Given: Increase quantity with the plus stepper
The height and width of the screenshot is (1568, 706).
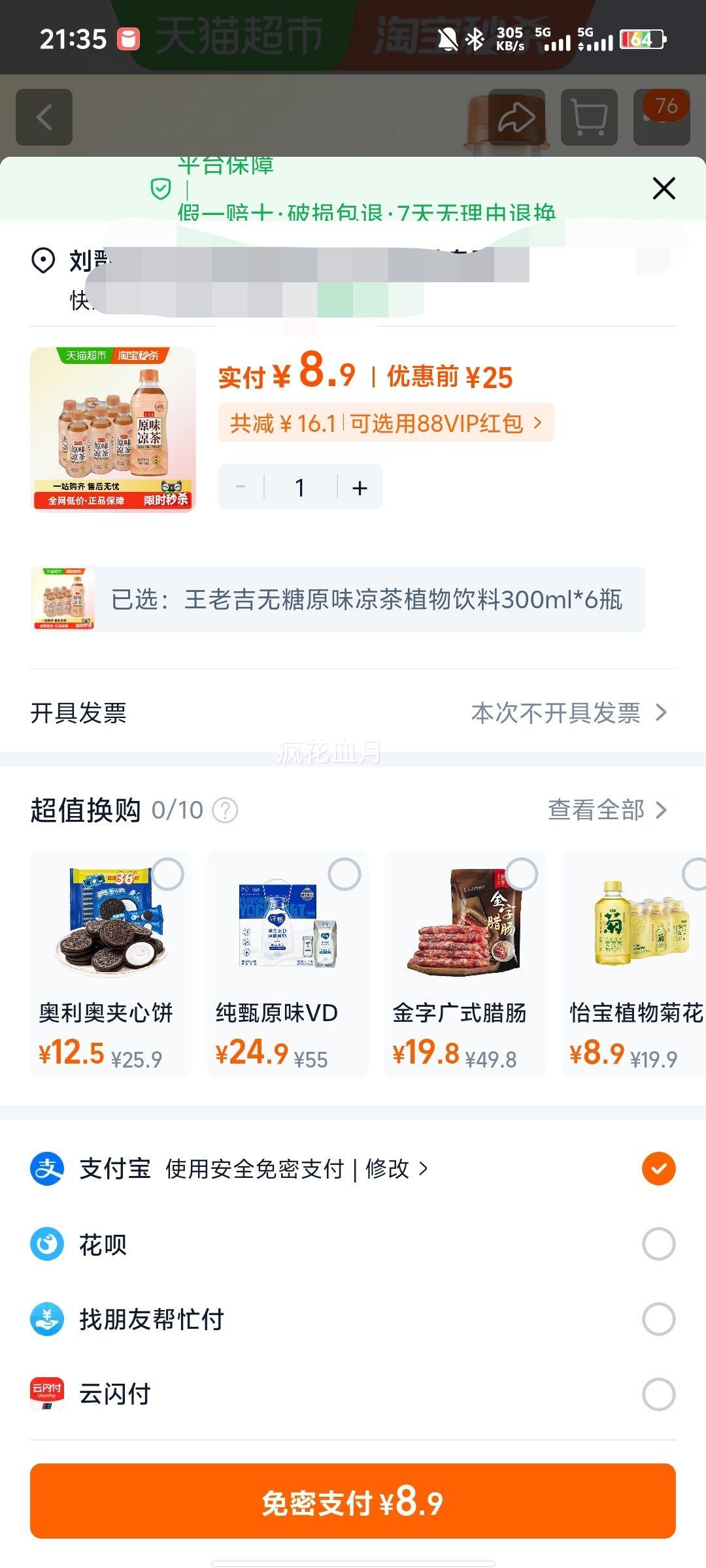Looking at the screenshot, I should click(x=358, y=486).
